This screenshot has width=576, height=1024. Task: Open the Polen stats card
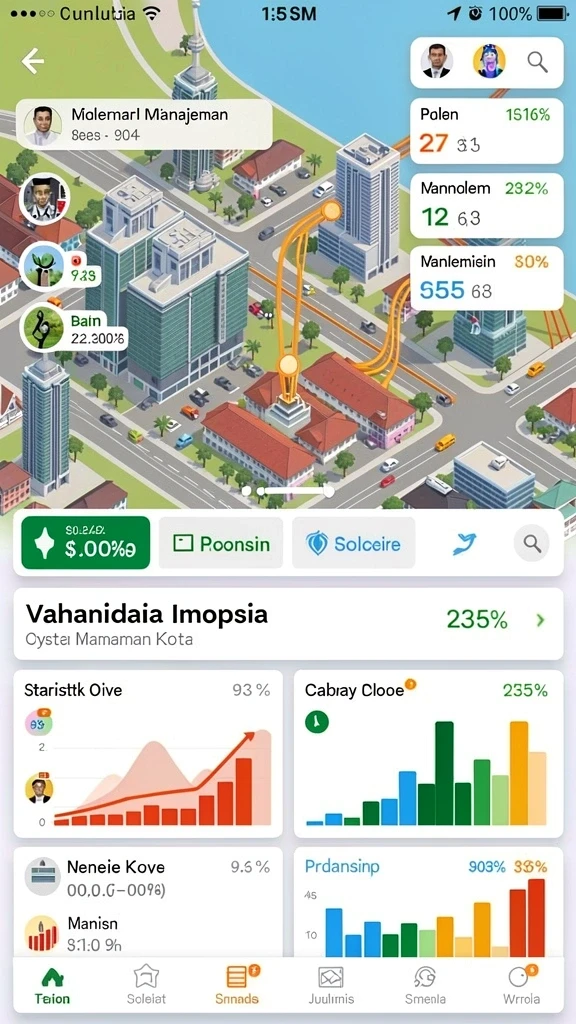click(487, 131)
